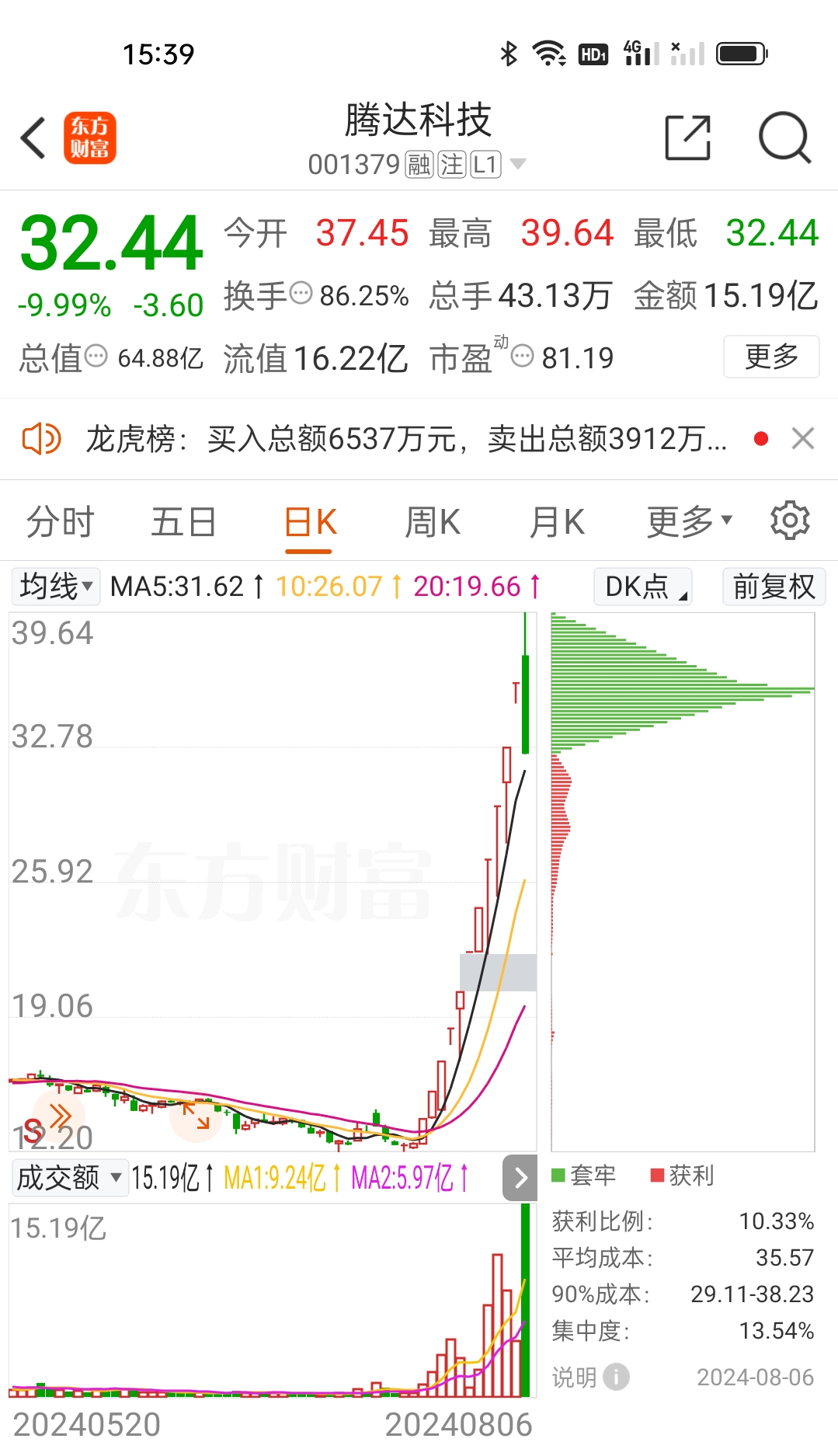Open the 东方财富 logo shortcut
The width and height of the screenshot is (838, 1456).
point(91,137)
